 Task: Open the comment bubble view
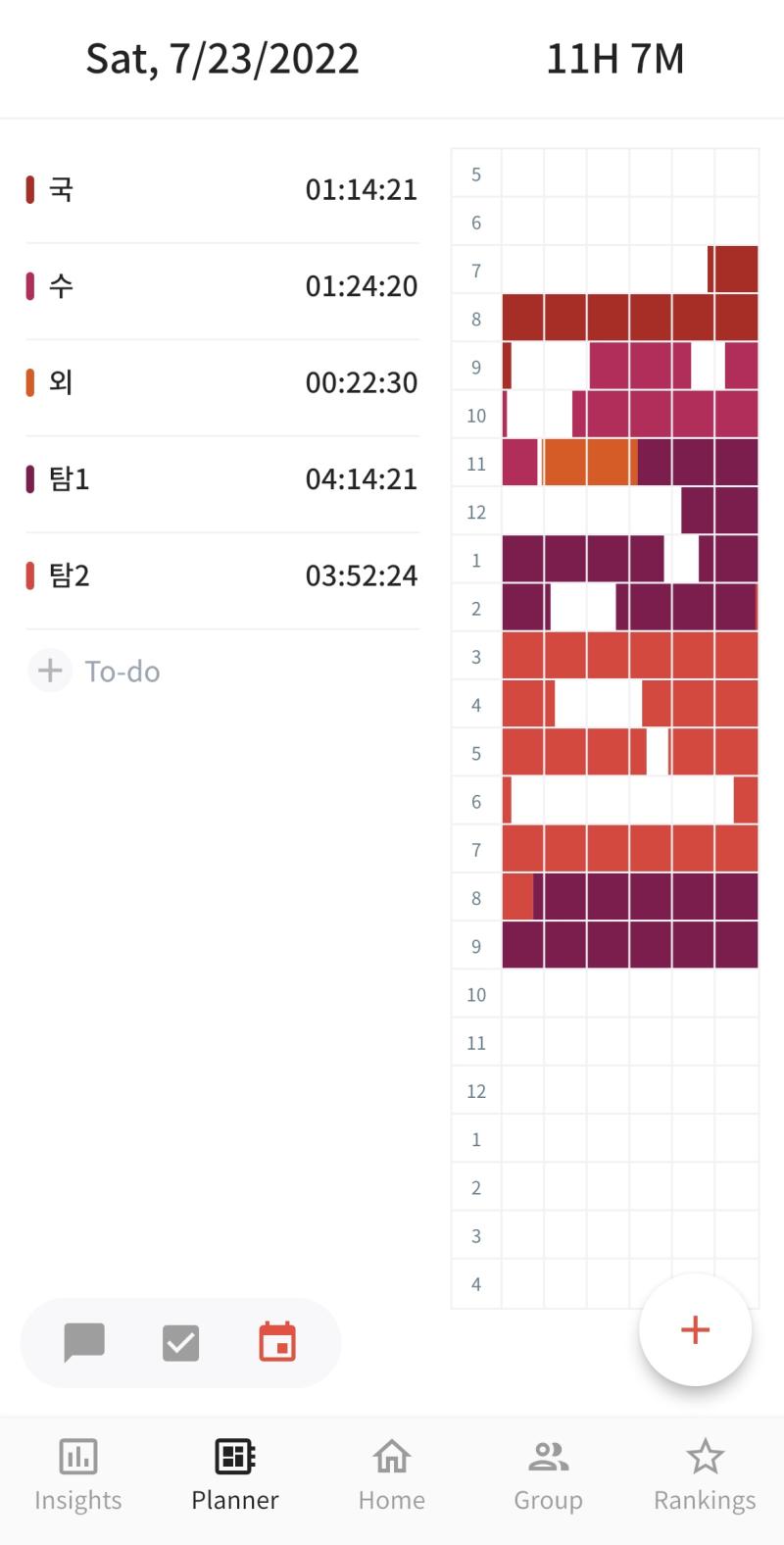pos(84,1342)
